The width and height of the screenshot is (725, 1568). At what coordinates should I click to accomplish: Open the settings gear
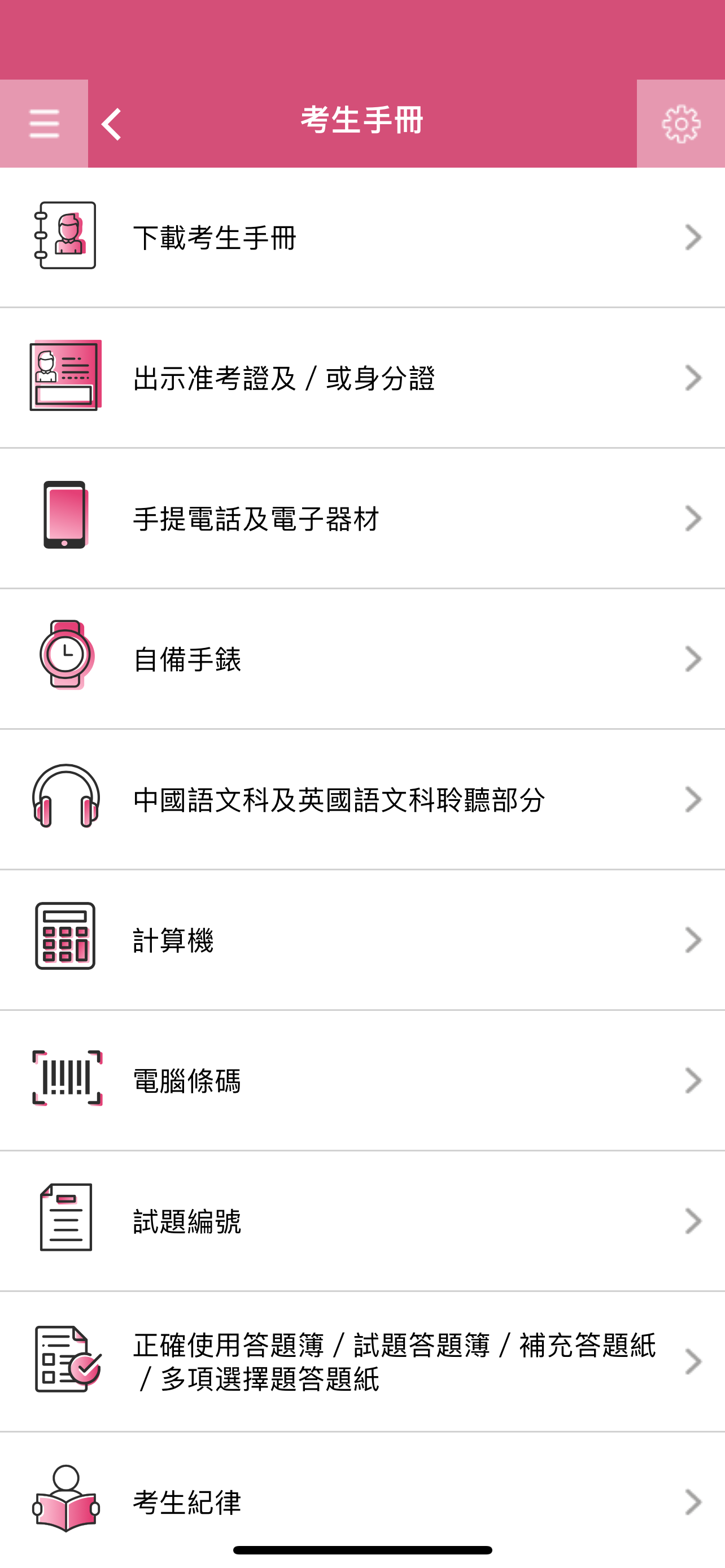pos(680,124)
